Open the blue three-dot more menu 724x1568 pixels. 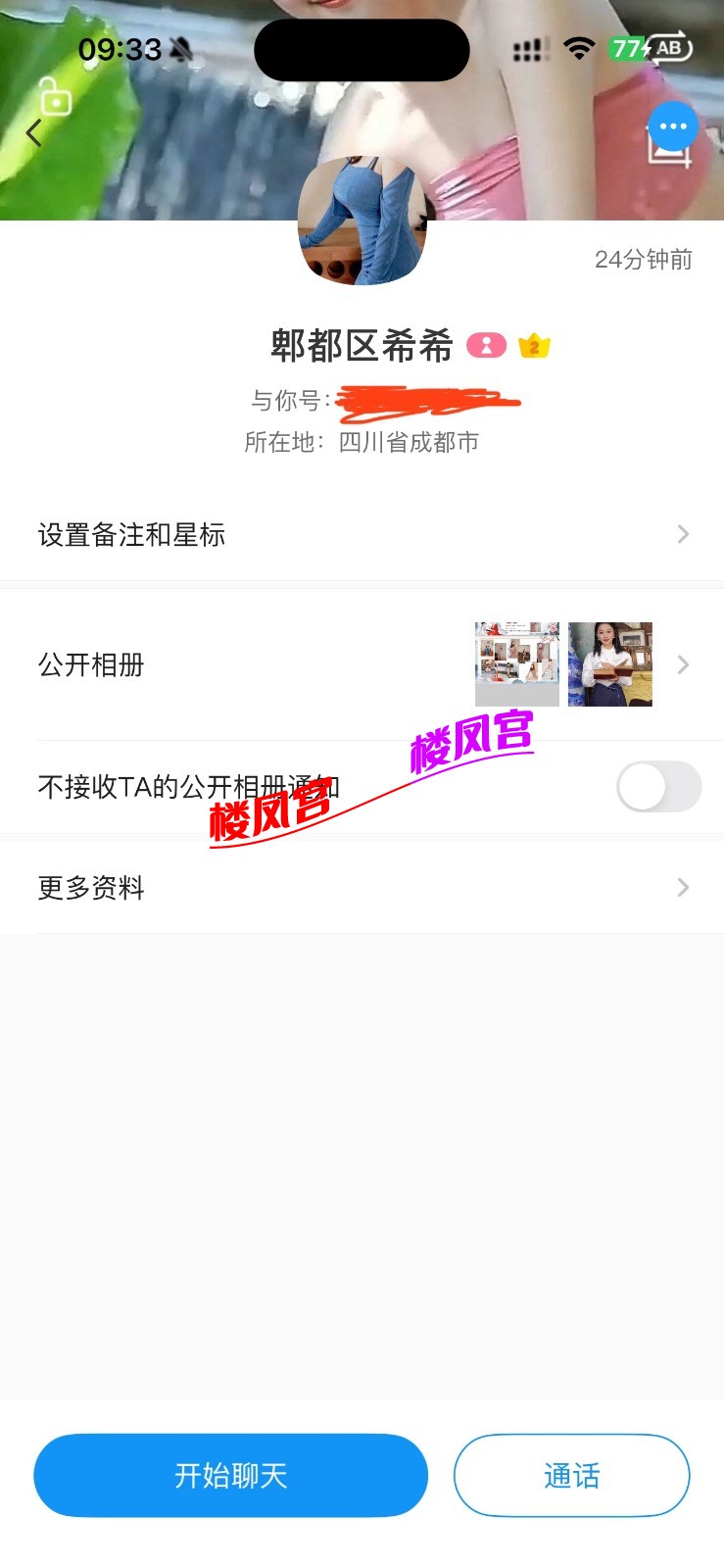pyautogui.click(x=672, y=126)
